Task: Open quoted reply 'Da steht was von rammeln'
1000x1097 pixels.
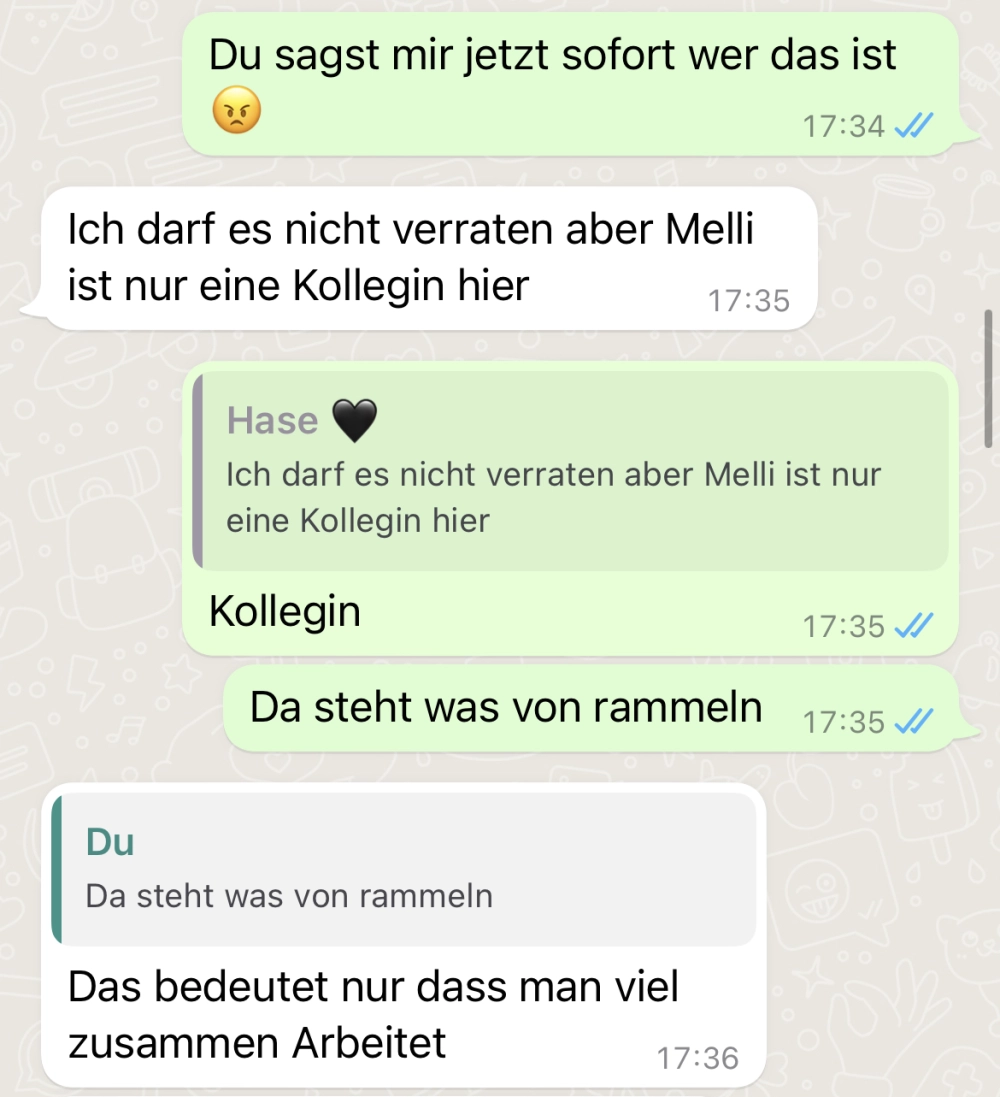Action: click(405, 870)
